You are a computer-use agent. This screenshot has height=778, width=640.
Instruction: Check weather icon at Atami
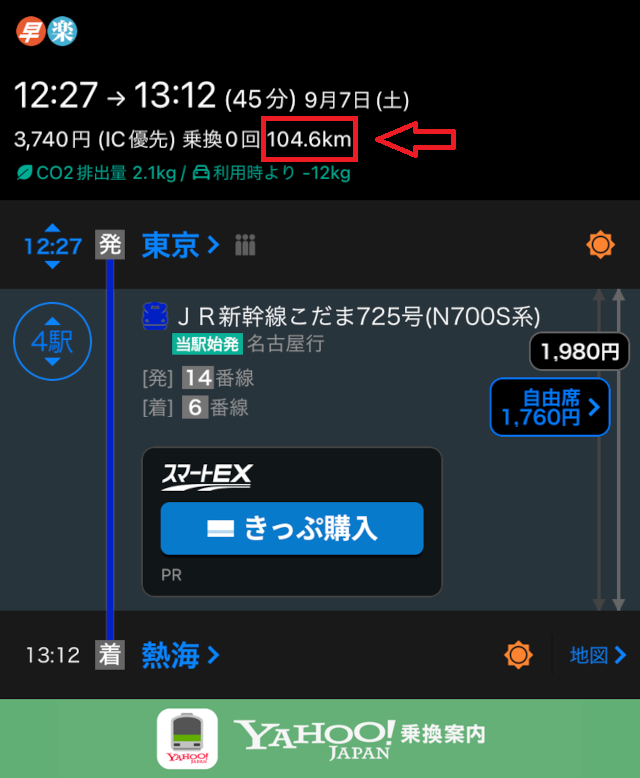click(518, 656)
